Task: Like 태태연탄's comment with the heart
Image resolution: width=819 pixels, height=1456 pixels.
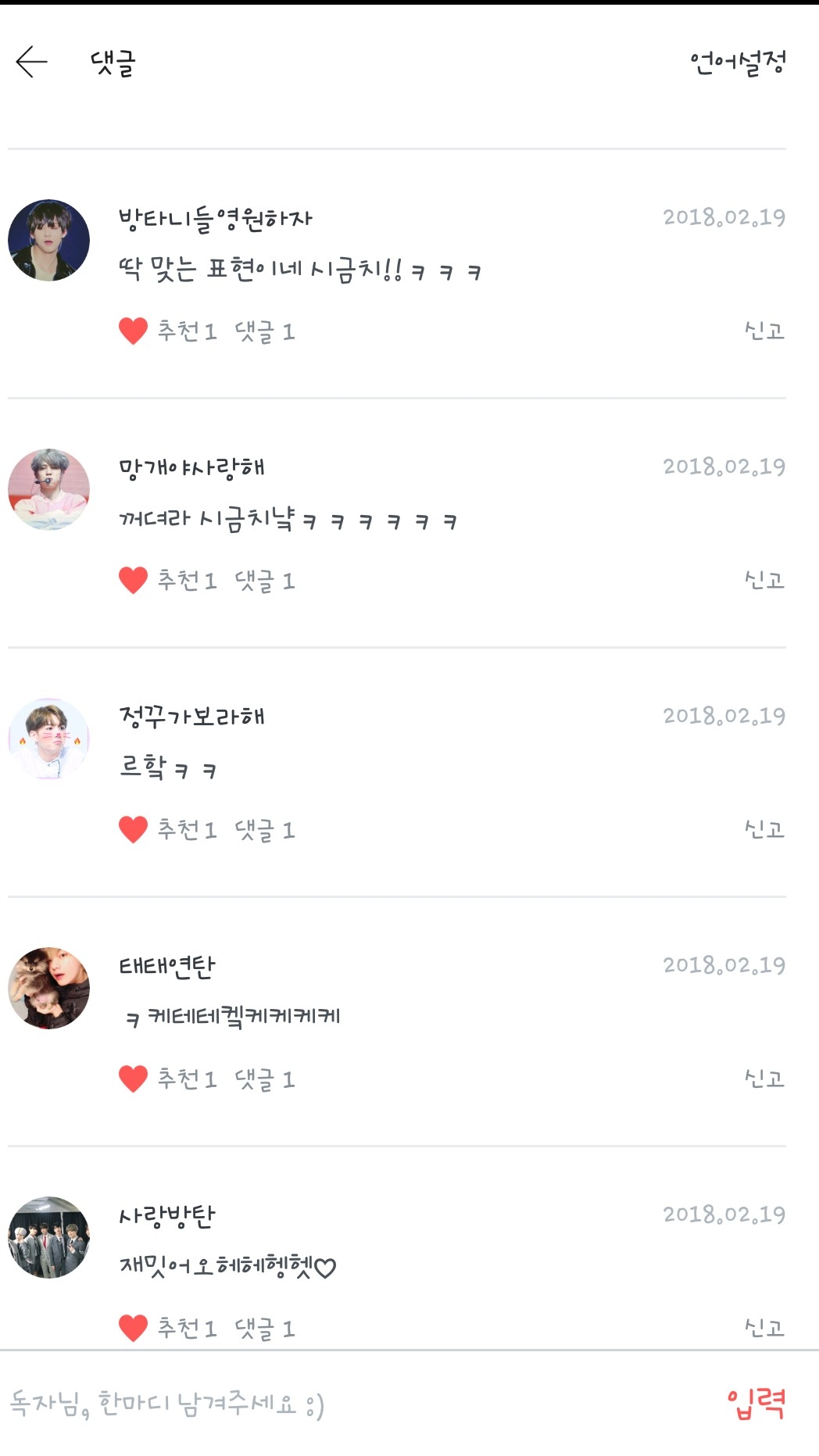Action: pyautogui.click(x=133, y=1079)
